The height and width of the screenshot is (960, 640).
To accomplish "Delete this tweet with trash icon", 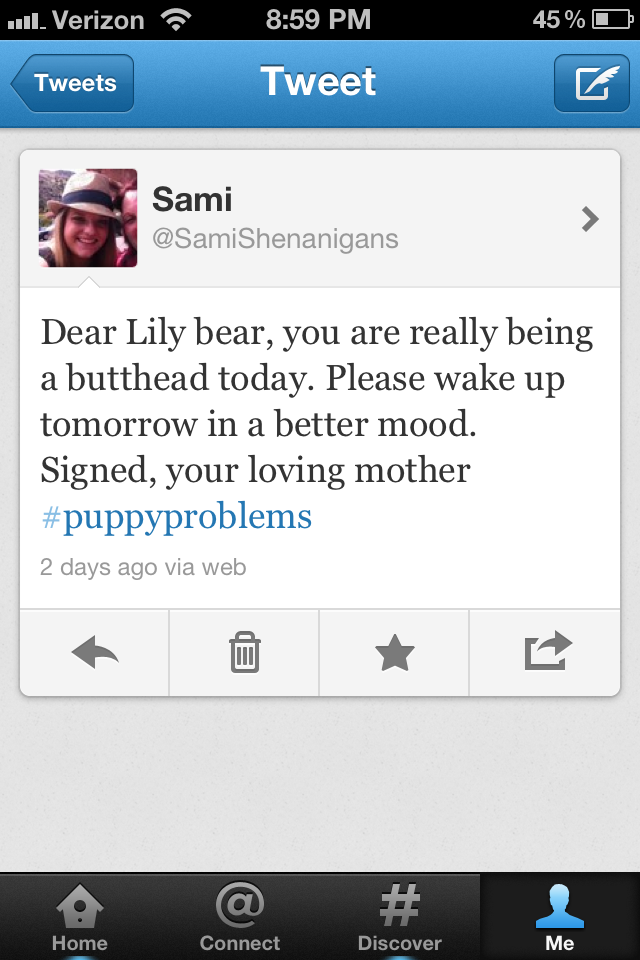I will click(244, 653).
